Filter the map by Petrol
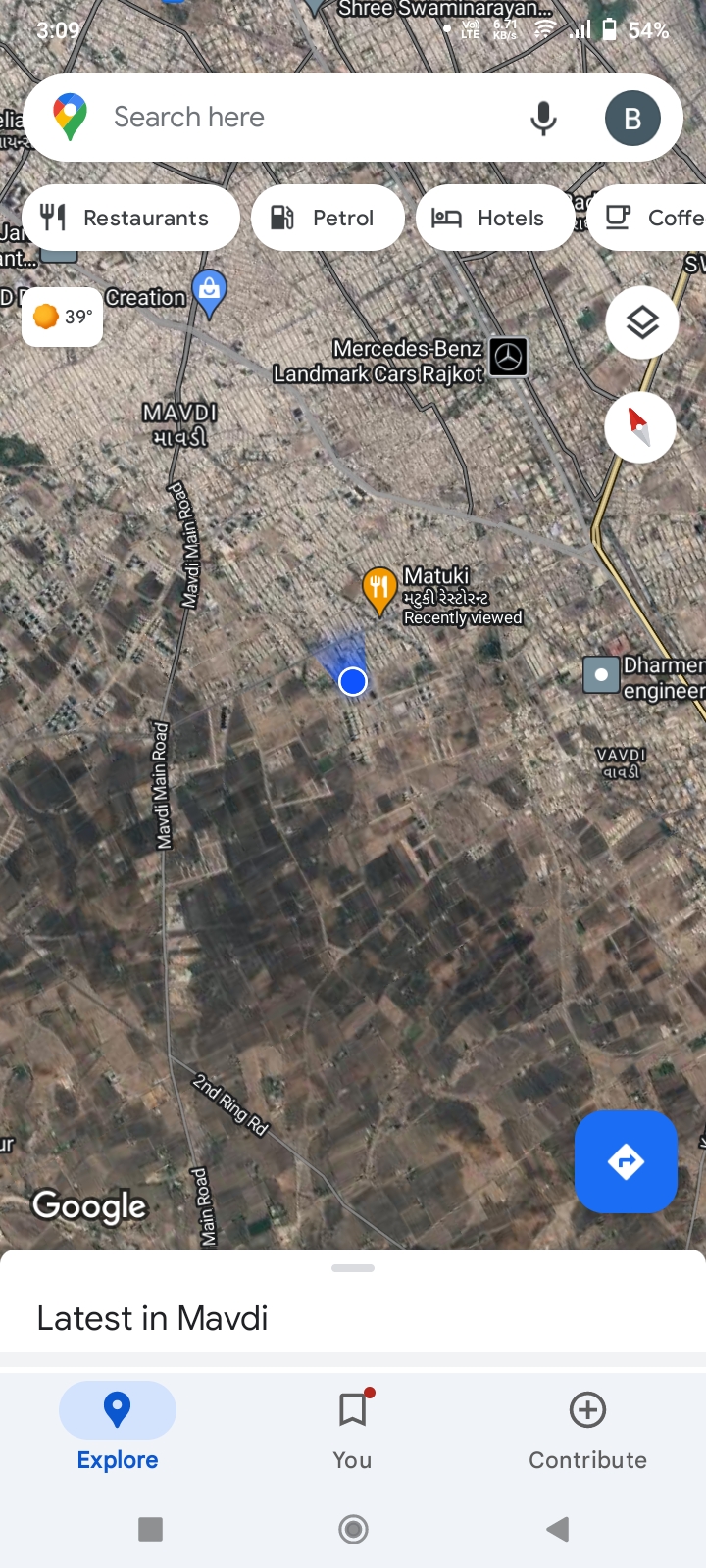This screenshot has width=706, height=1568. coord(328,218)
